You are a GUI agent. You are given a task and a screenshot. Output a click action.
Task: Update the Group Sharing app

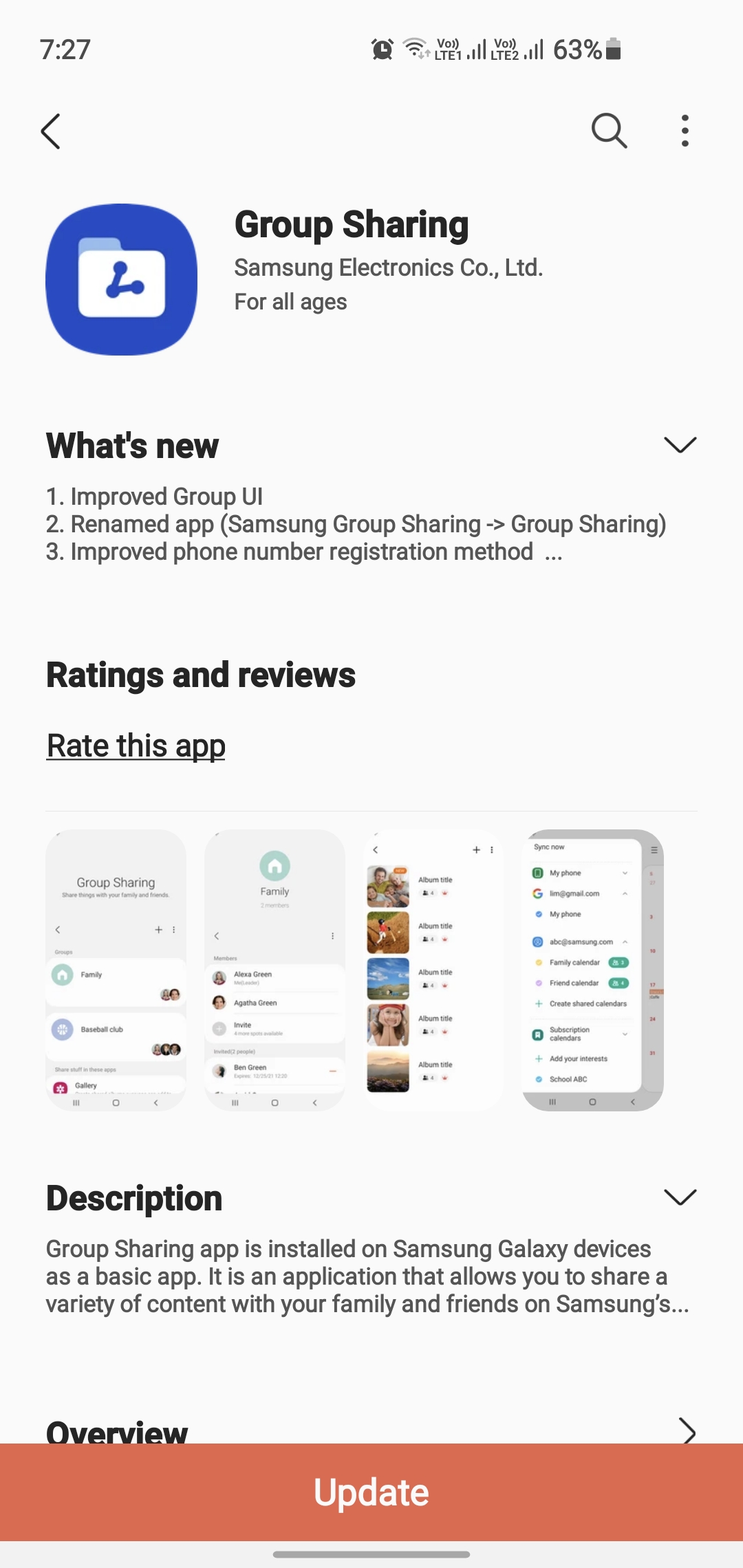pyautogui.click(x=371, y=1492)
